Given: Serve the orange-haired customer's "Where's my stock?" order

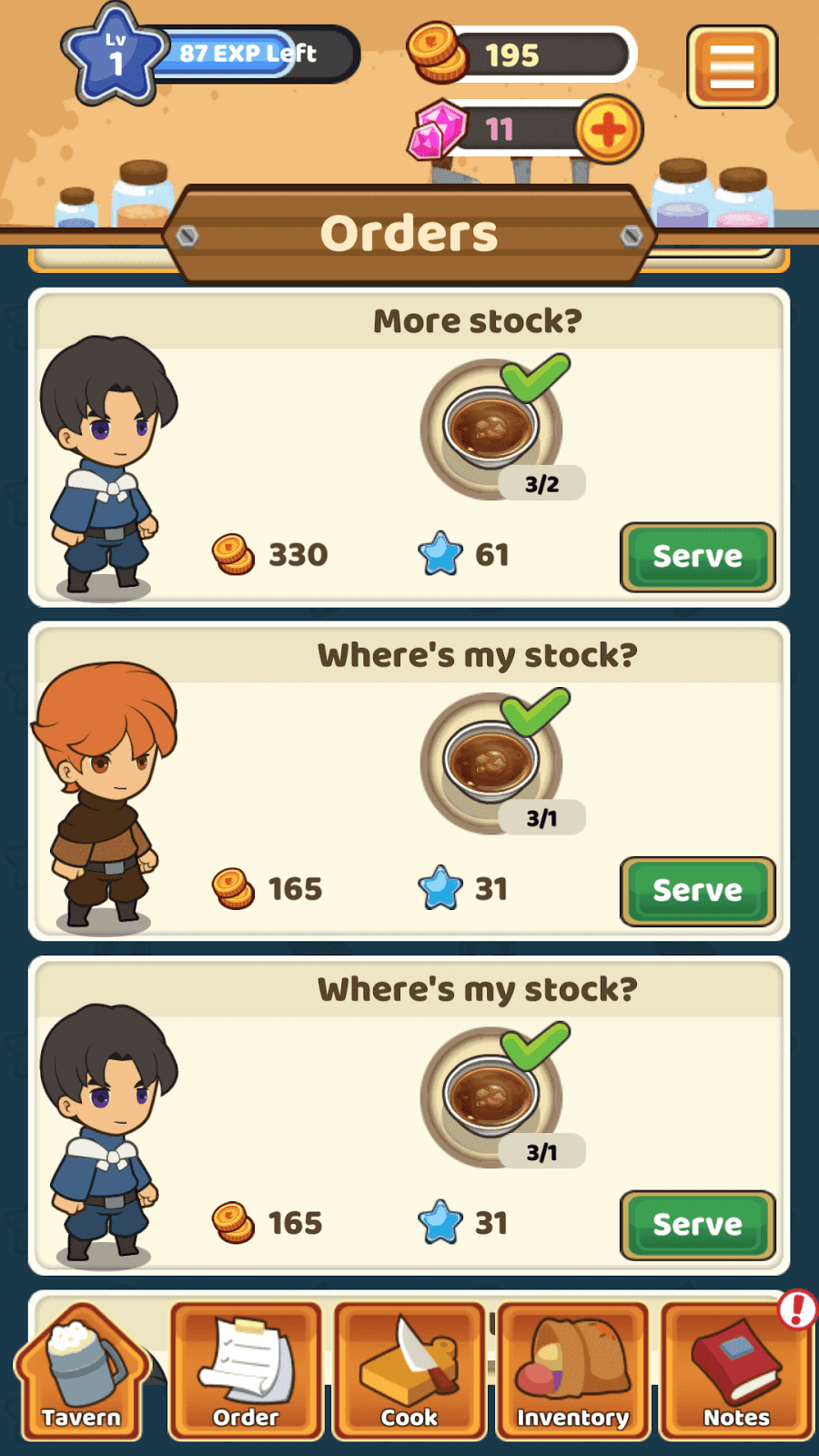Looking at the screenshot, I should click(697, 891).
